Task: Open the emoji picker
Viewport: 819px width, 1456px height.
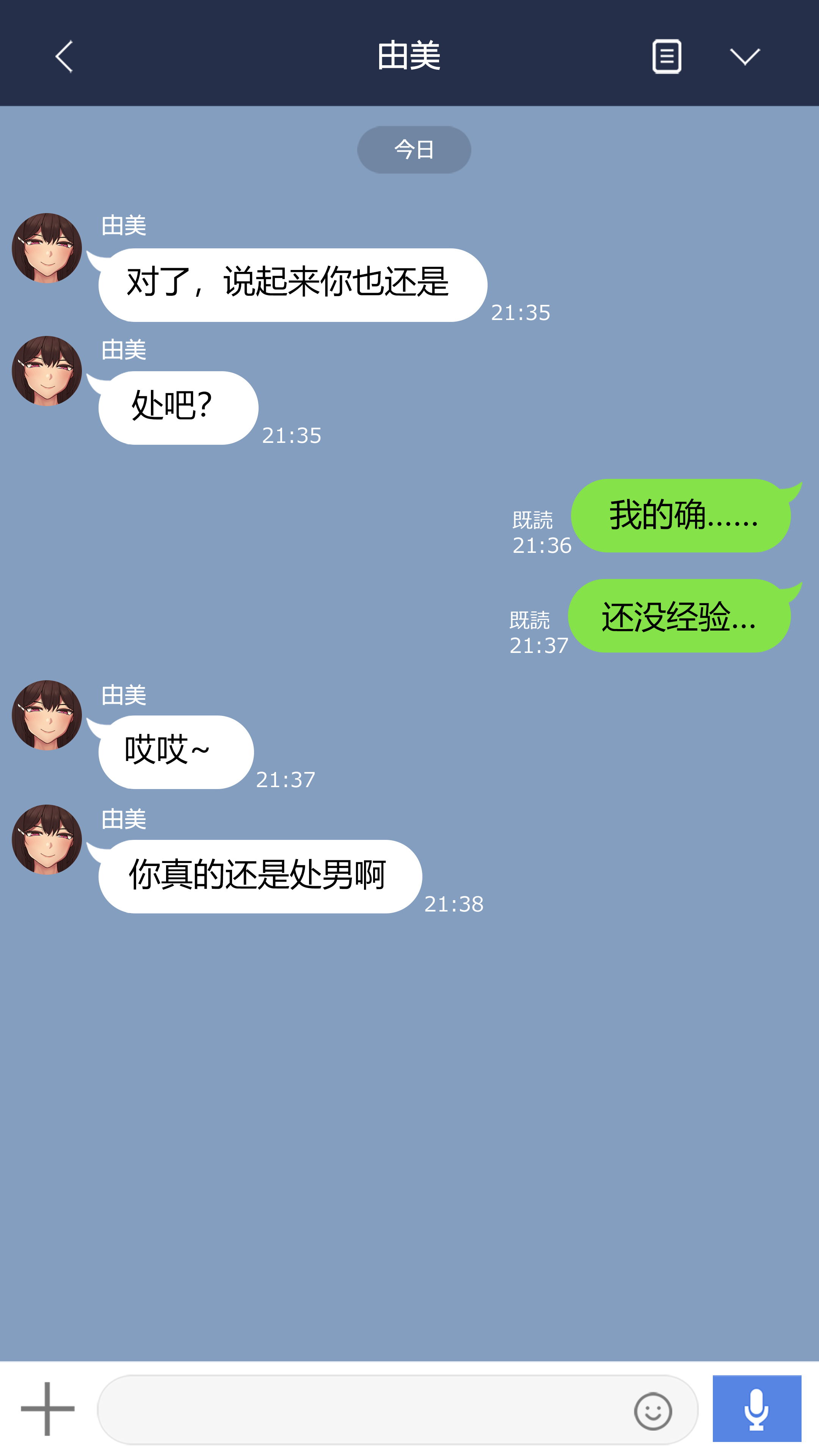Action: (653, 1411)
